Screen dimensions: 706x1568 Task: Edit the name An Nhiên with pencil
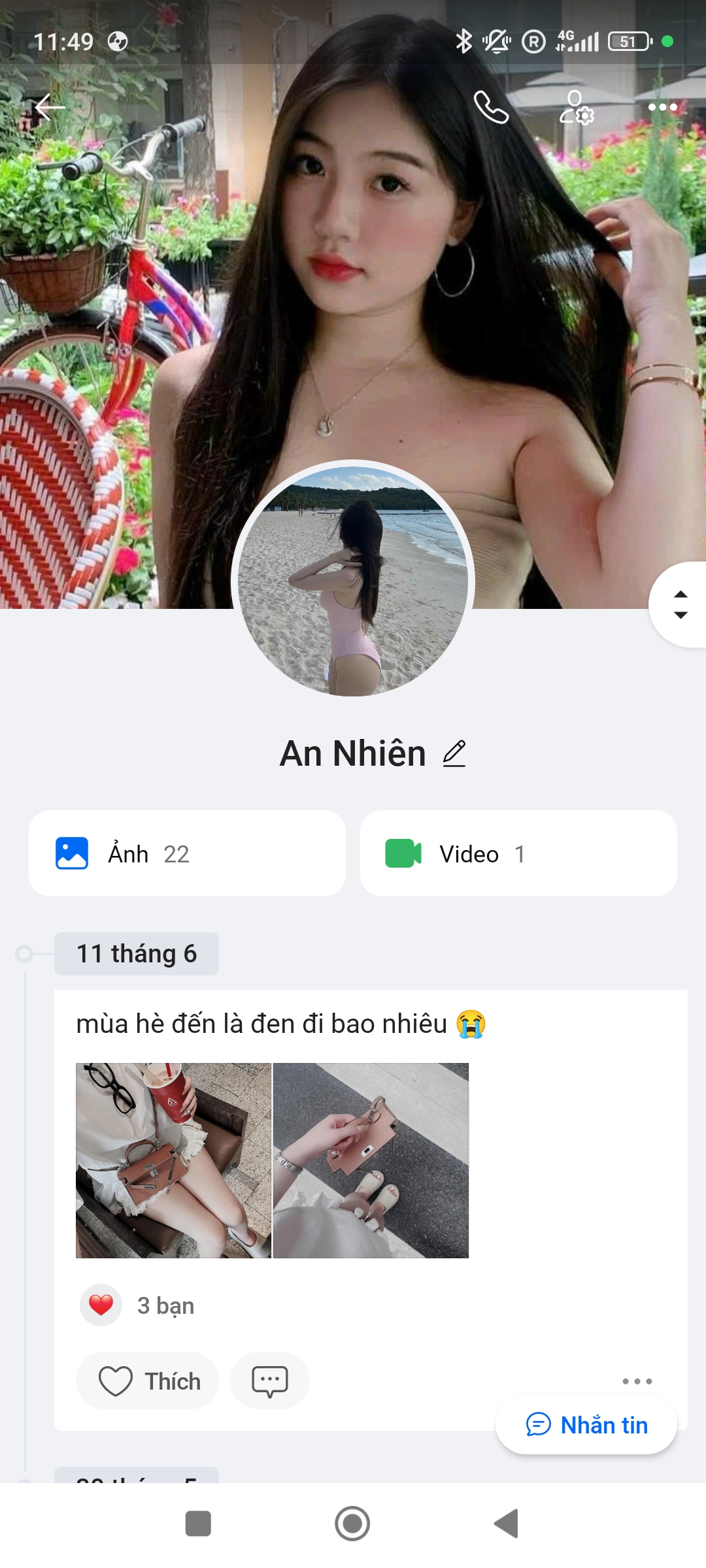454,754
